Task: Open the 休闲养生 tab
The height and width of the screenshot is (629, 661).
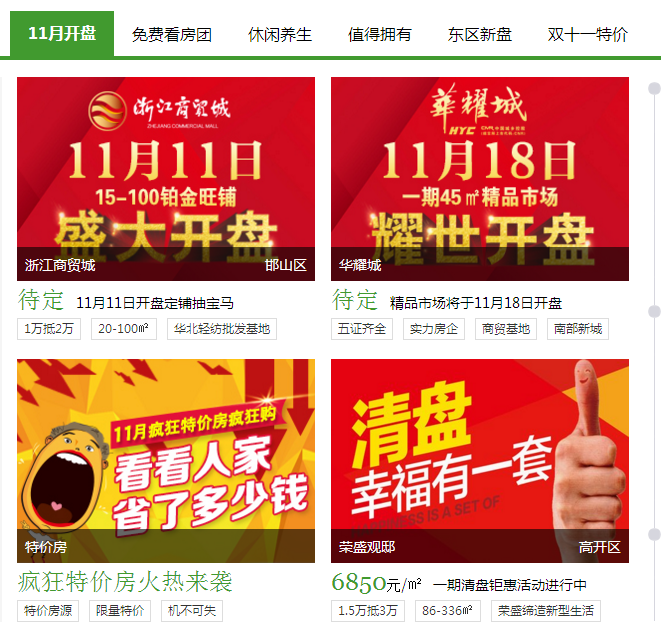Action: coord(280,34)
